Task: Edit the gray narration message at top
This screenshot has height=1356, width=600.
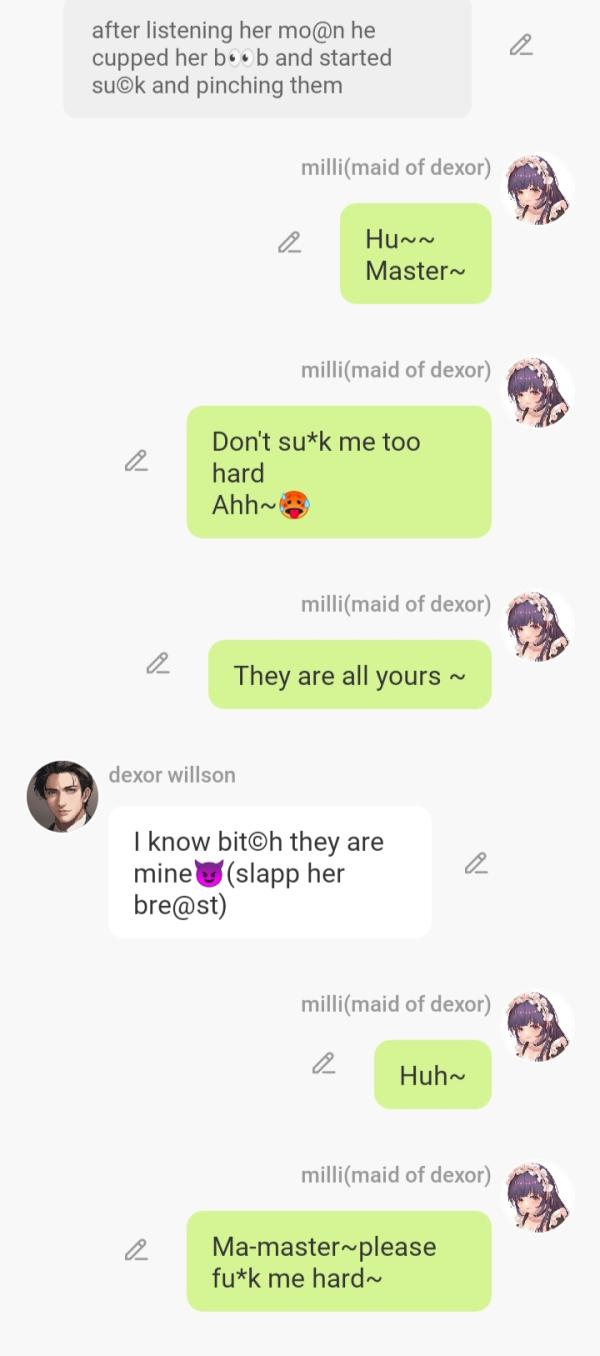Action: click(520, 45)
